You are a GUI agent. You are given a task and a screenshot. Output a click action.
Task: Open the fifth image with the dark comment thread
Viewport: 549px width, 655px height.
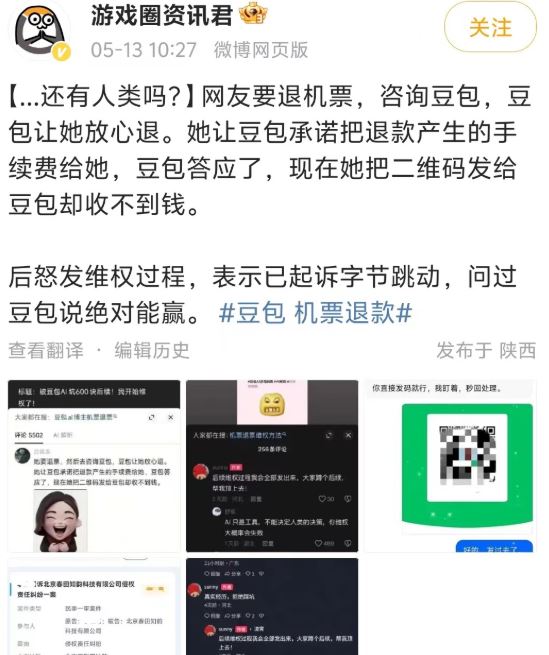click(x=272, y=607)
